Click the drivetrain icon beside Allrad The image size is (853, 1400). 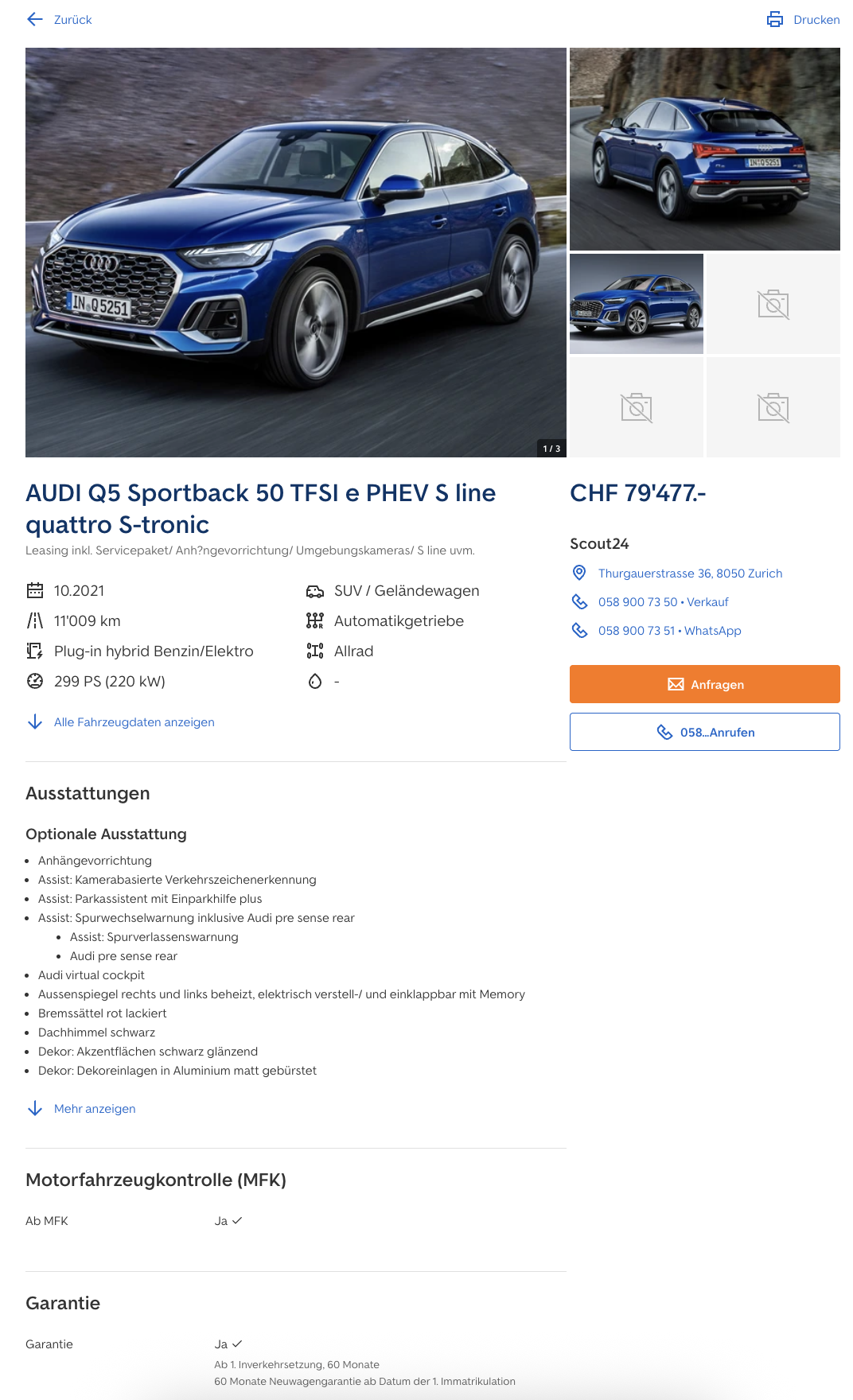coord(315,651)
